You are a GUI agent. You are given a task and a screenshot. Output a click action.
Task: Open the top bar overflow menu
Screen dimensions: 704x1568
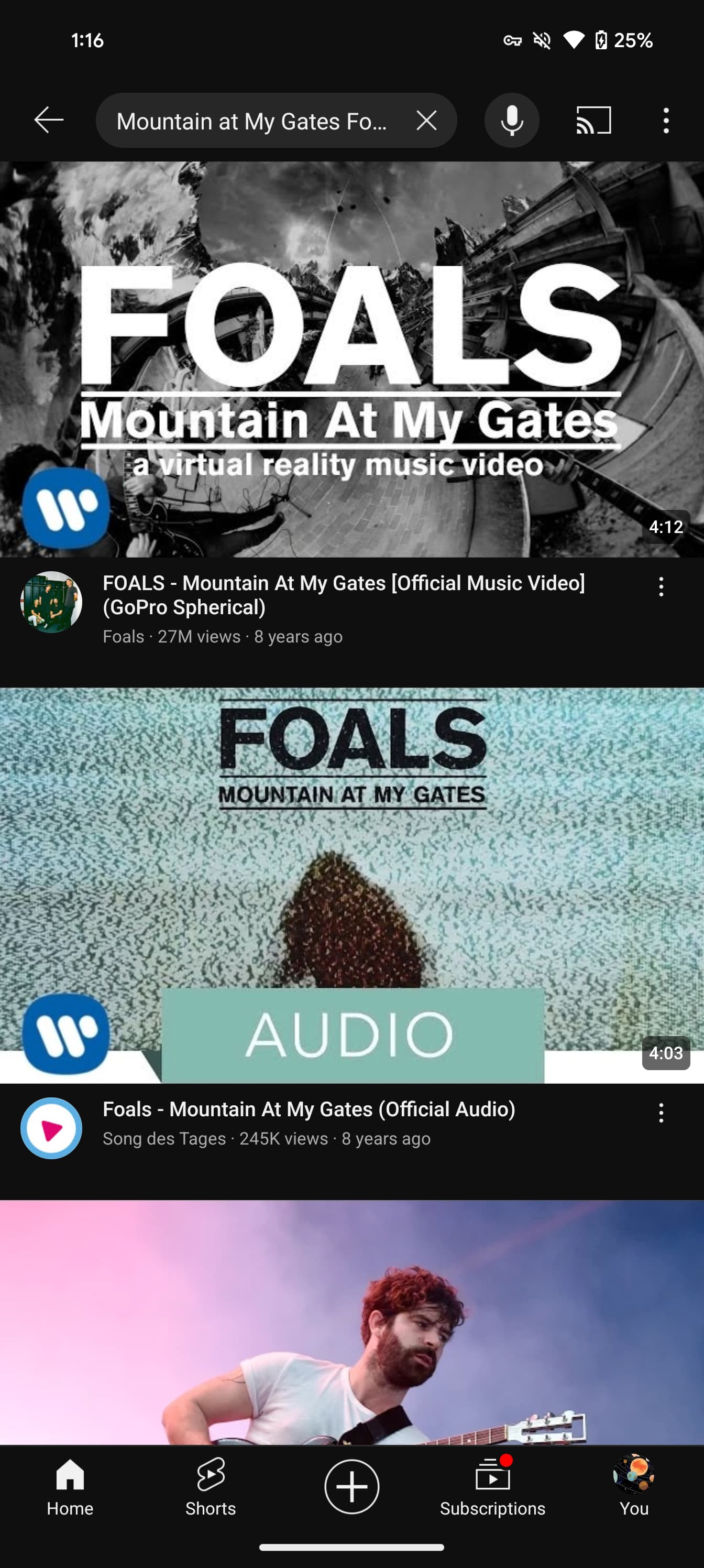point(666,121)
